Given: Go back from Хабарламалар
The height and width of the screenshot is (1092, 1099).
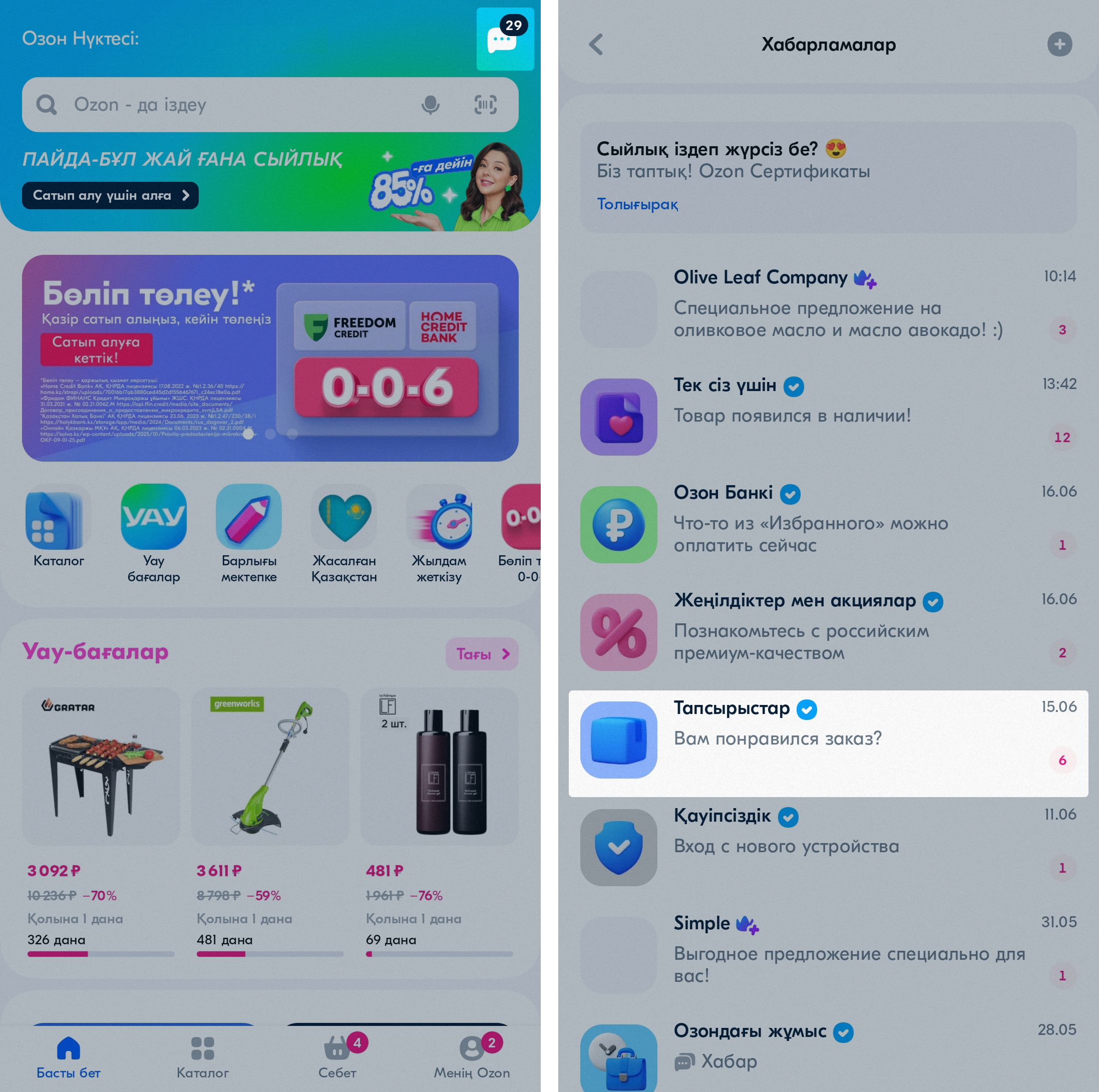Looking at the screenshot, I should [596, 45].
